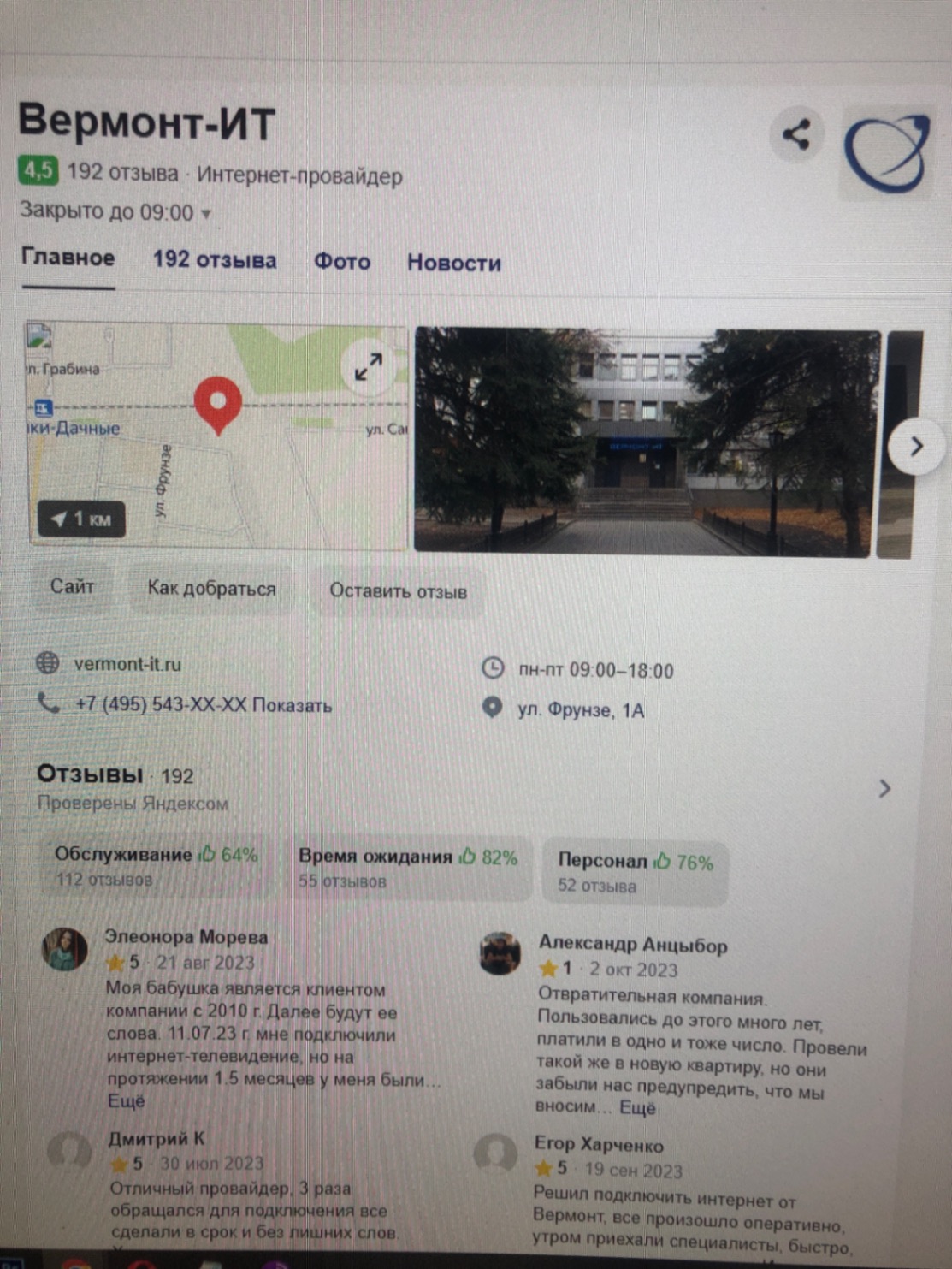This screenshot has width=952, height=1269.
Task: Share the Вермонт-ИТ company card
Action: pos(796,135)
